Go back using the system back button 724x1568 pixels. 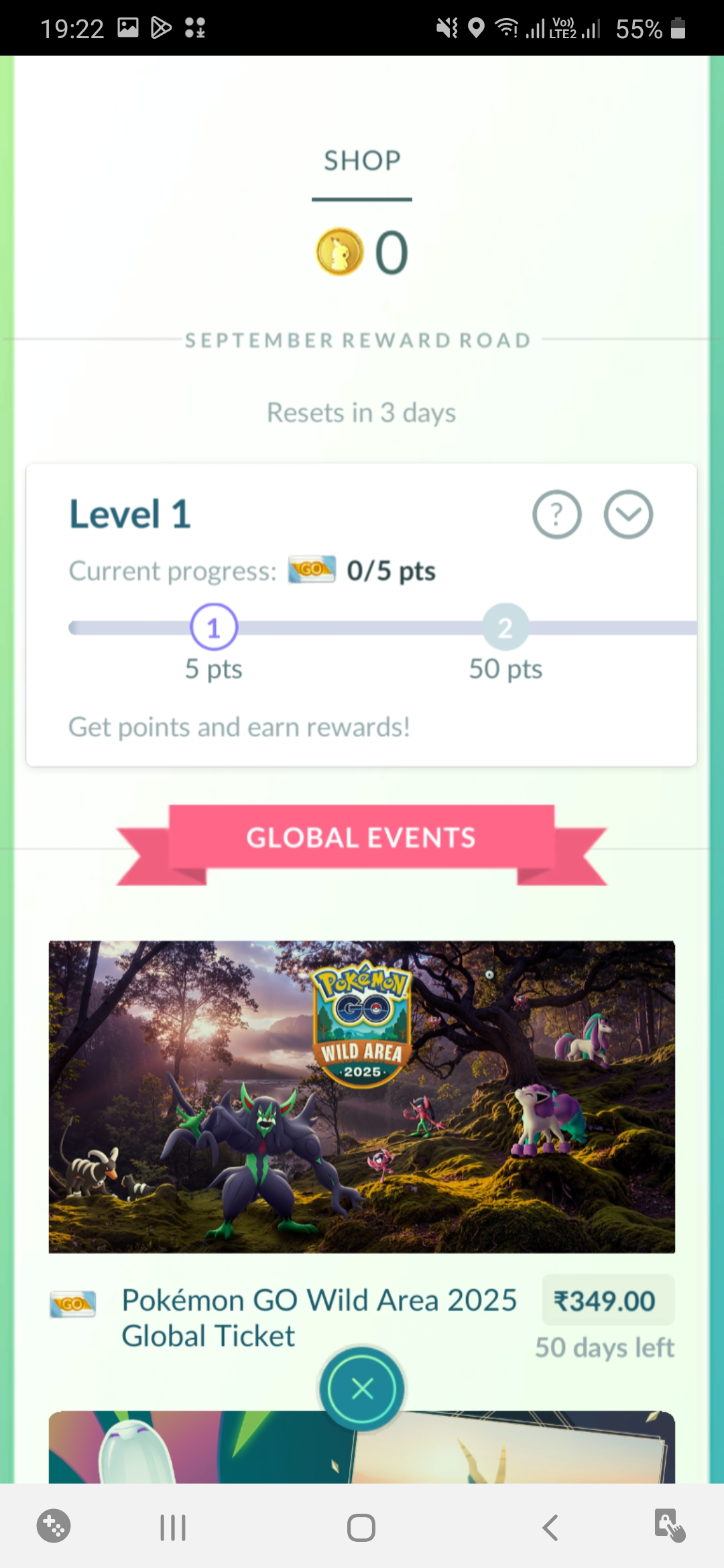click(x=550, y=1528)
